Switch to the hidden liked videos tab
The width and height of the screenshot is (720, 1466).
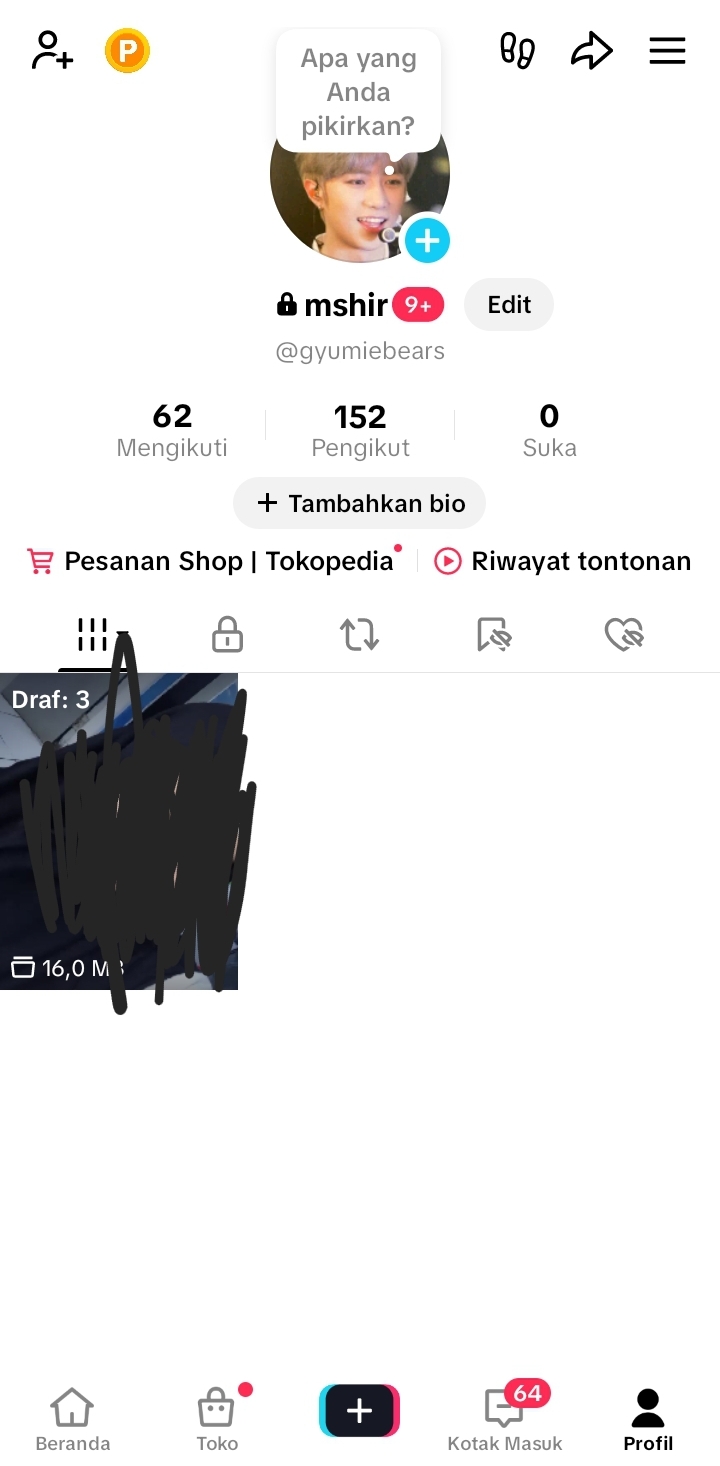[x=625, y=634]
